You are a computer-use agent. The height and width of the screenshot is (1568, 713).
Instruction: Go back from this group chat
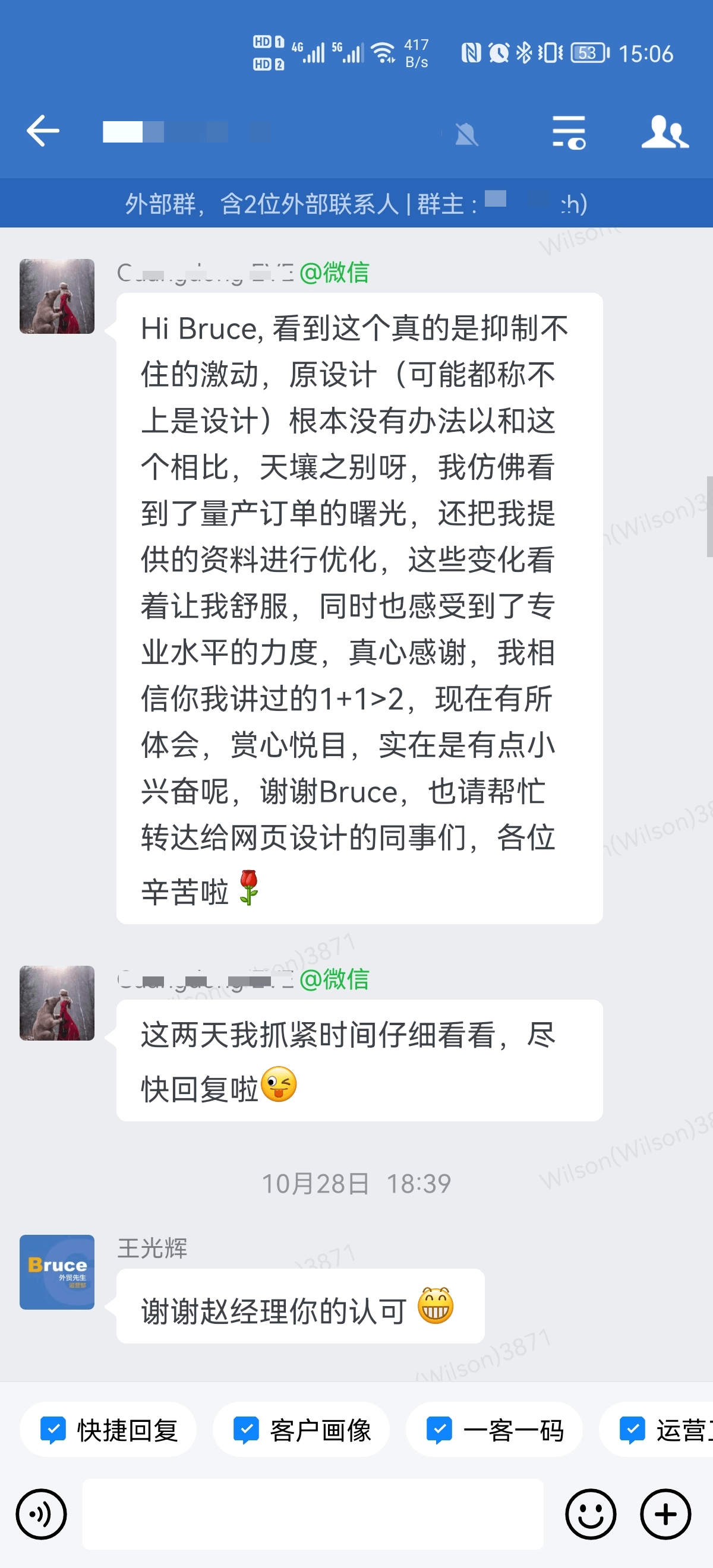tap(43, 131)
